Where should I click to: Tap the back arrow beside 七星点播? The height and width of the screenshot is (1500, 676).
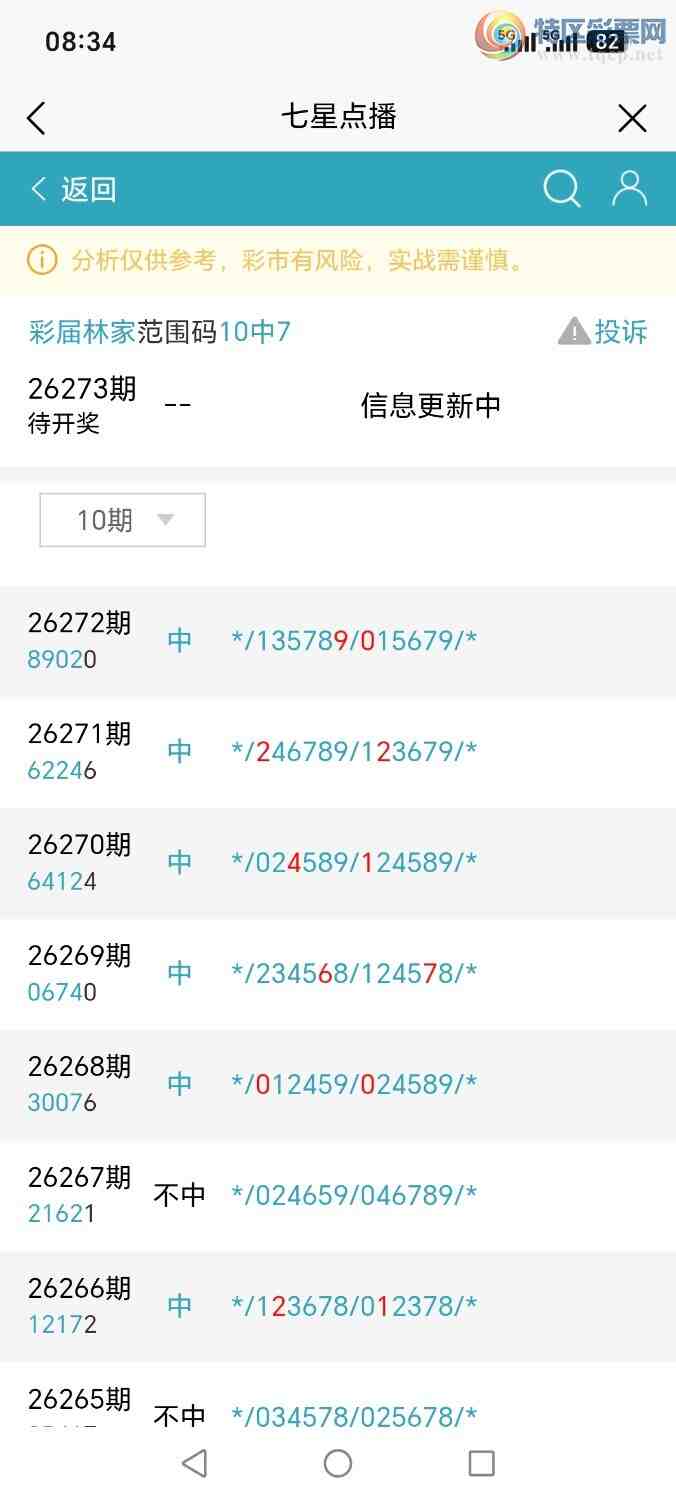coord(36,119)
